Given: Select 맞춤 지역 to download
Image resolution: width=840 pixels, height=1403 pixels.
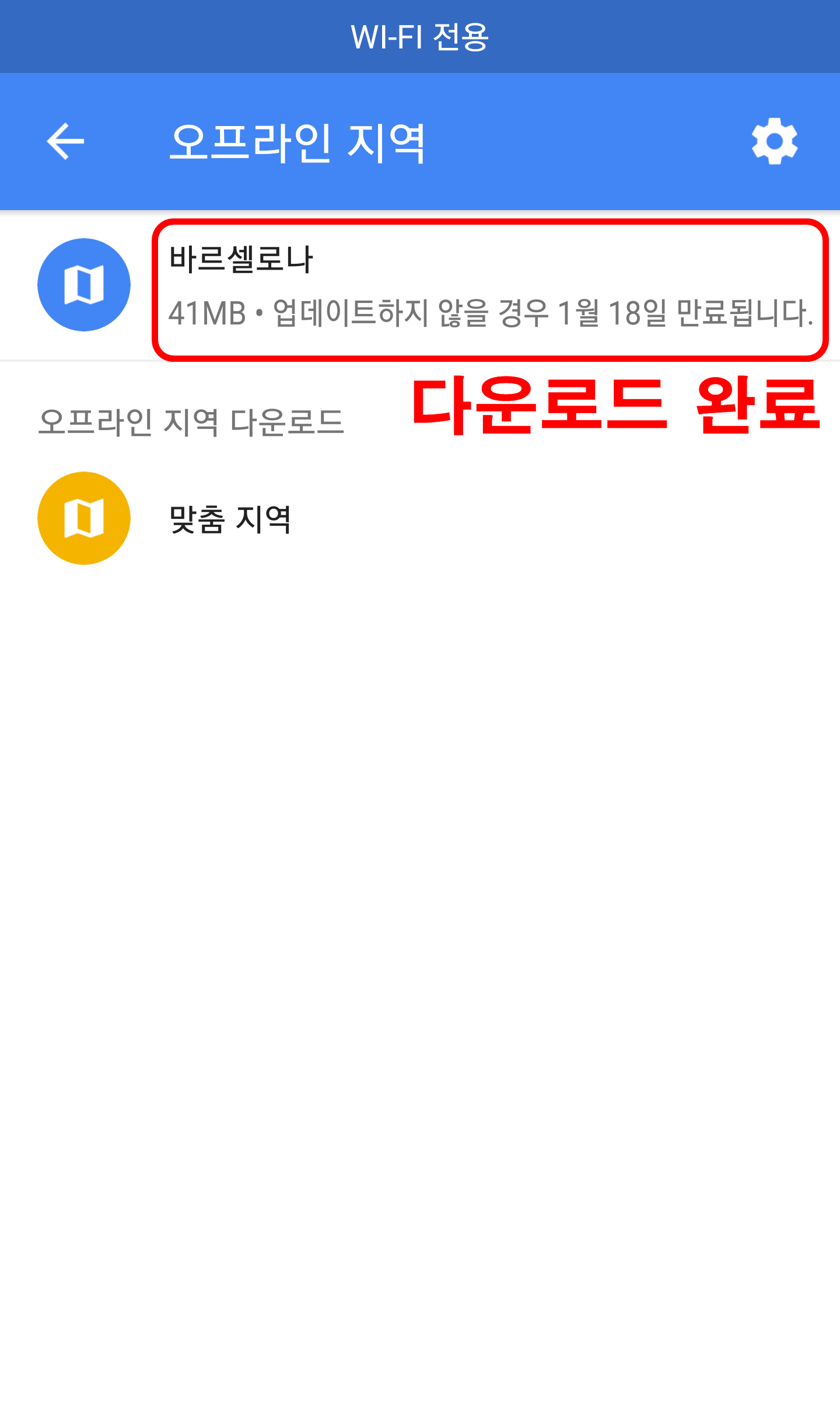Looking at the screenshot, I should tap(230, 519).
